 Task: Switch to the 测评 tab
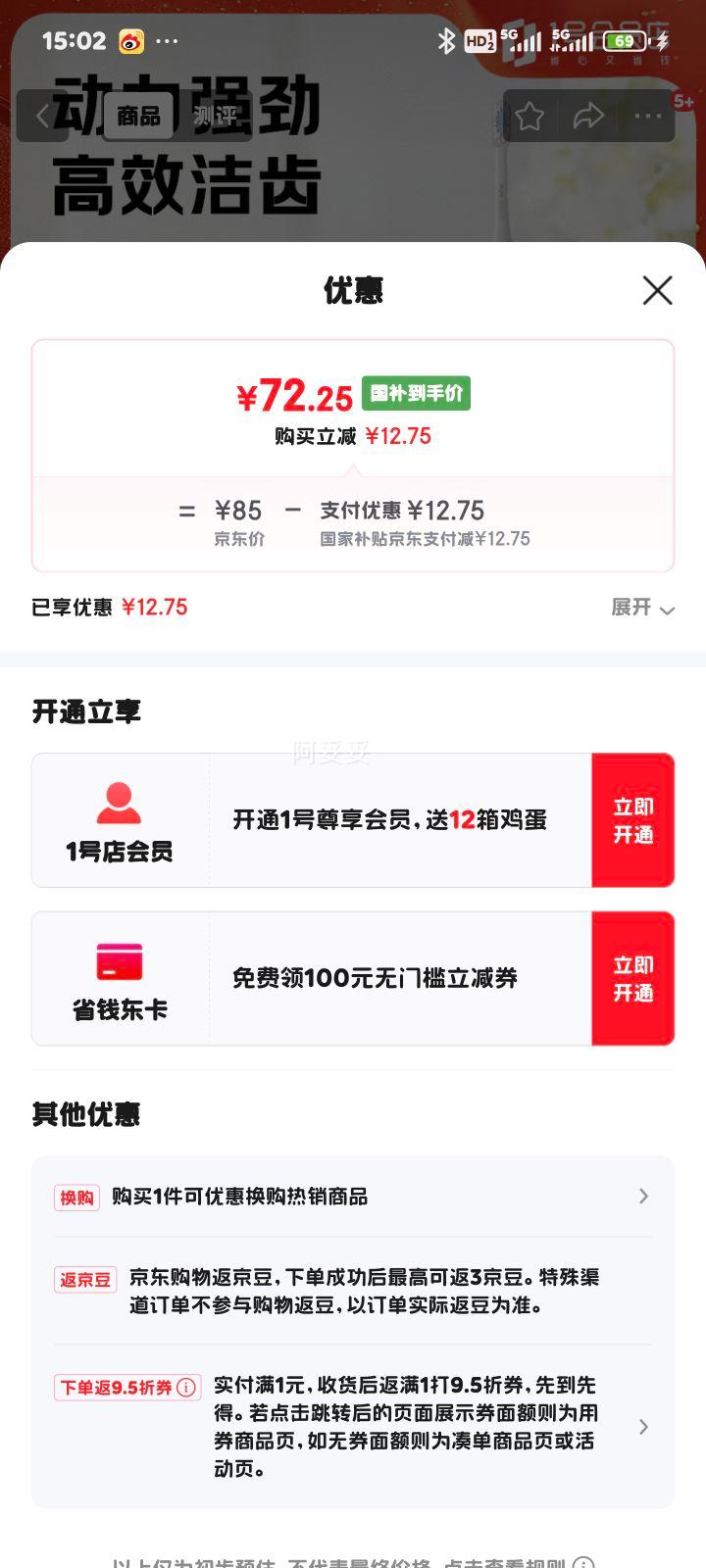point(215,116)
